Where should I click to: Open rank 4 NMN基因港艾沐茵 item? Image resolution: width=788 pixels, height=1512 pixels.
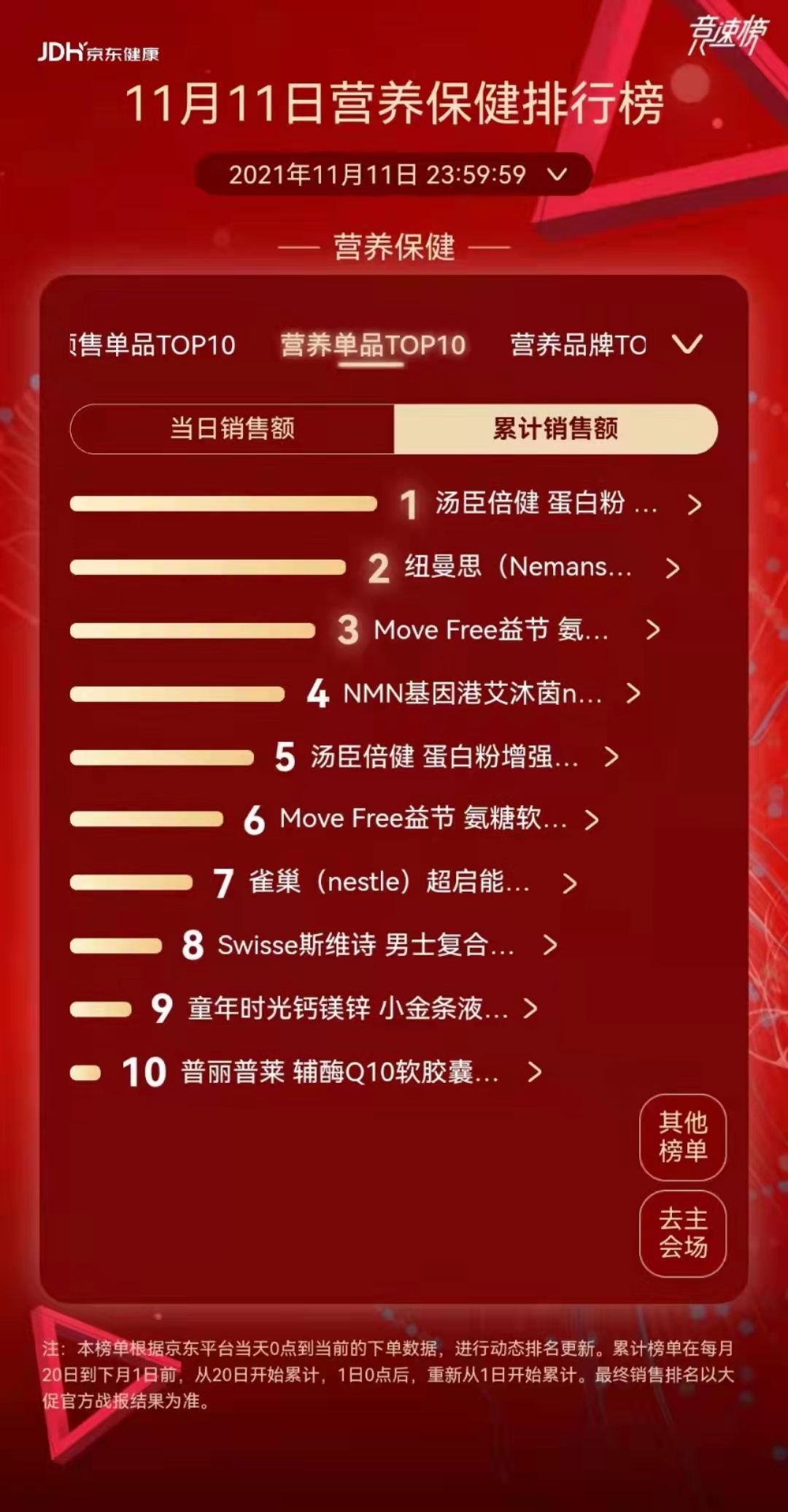tap(473, 693)
